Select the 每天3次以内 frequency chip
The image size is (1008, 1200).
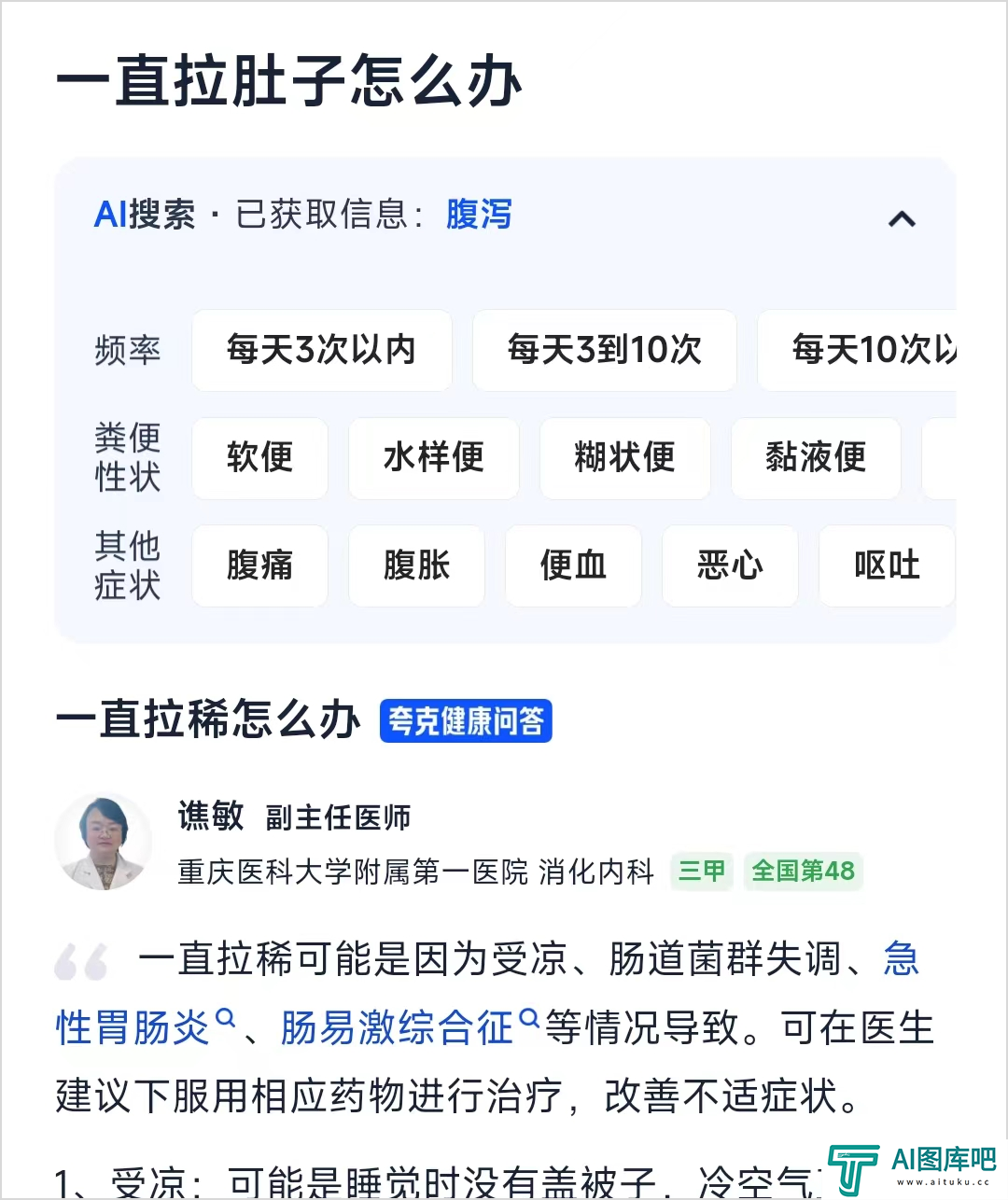[x=322, y=351]
